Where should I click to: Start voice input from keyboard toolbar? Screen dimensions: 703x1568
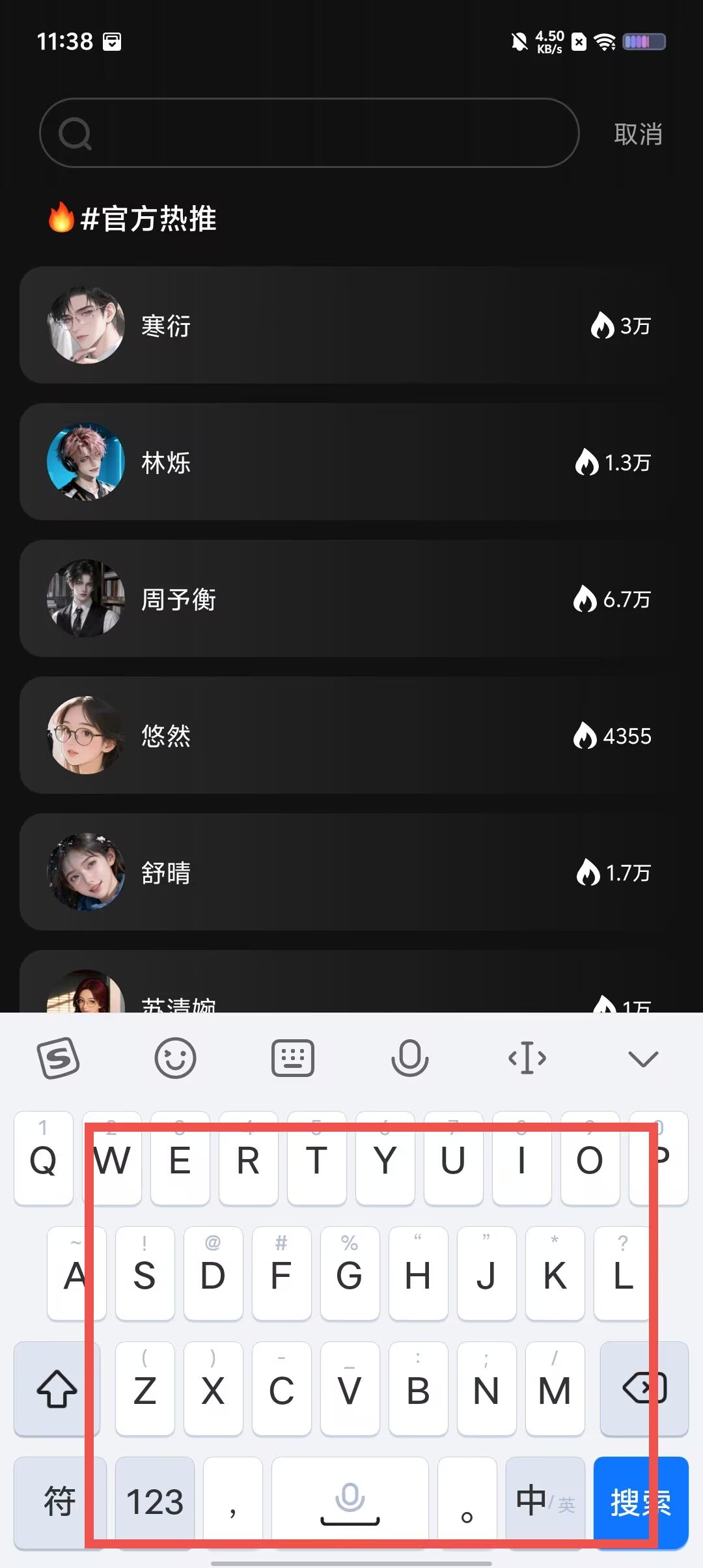pos(410,1058)
